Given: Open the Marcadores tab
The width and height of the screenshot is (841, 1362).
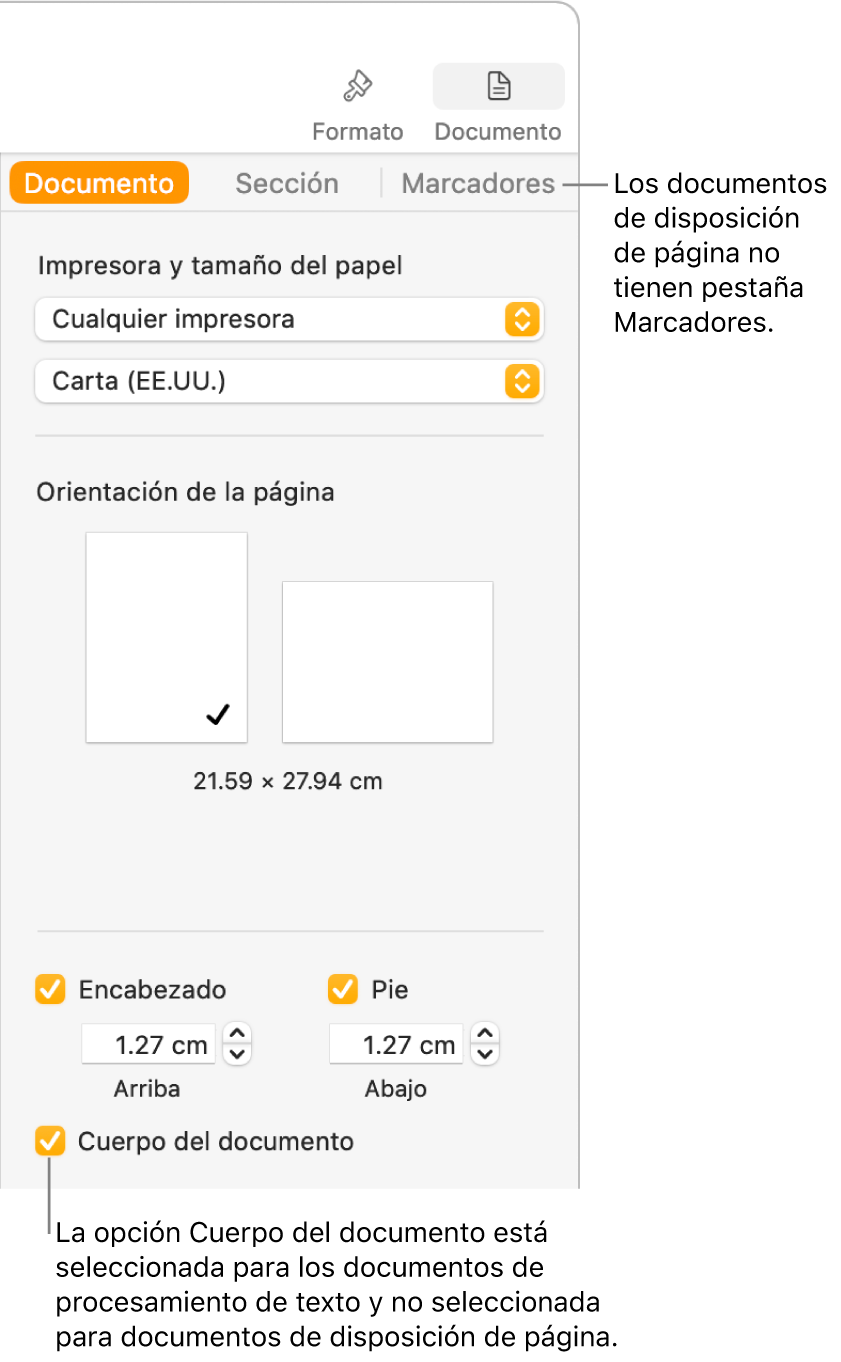Looking at the screenshot, I should pos(478,184).
